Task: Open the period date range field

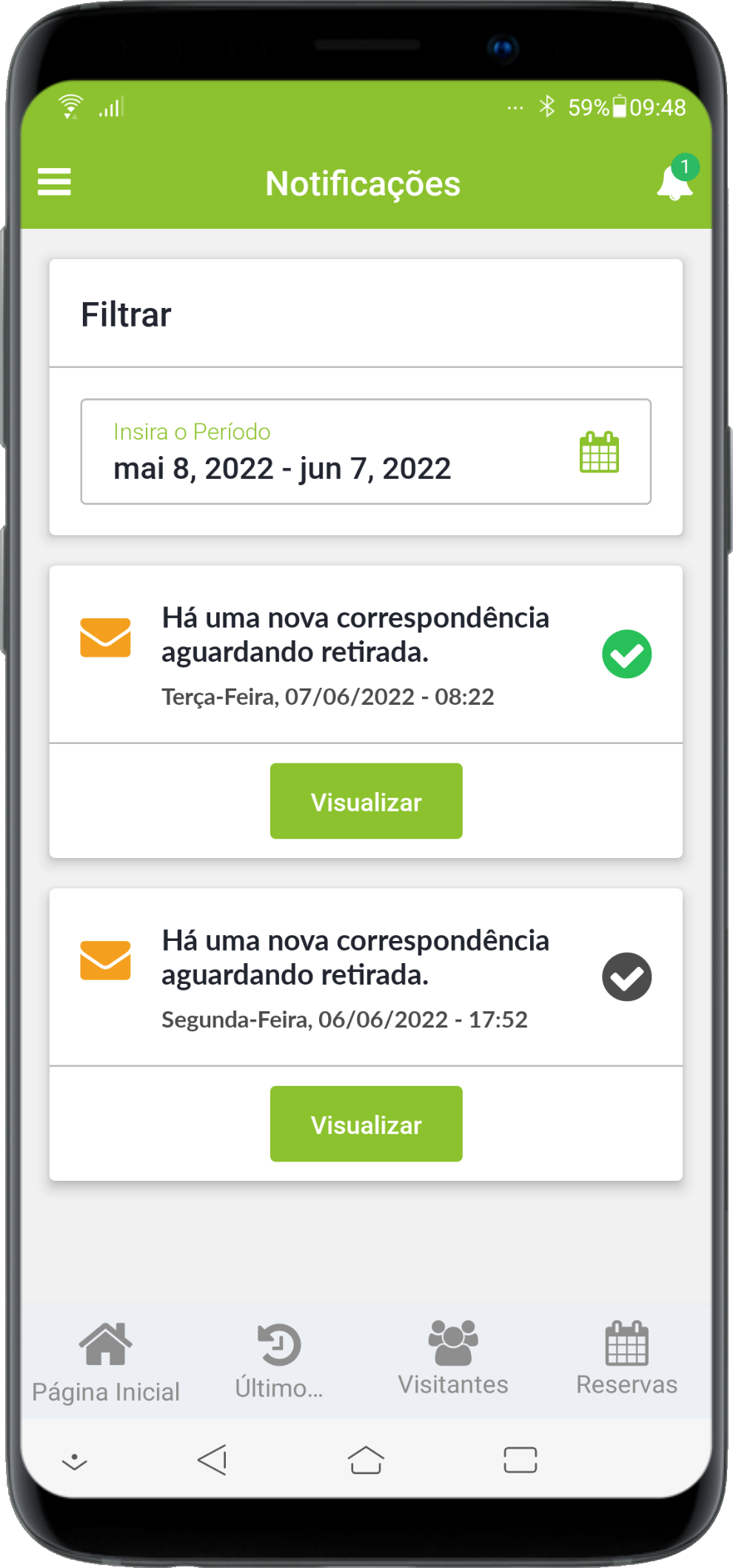Action: pos(326,452)
